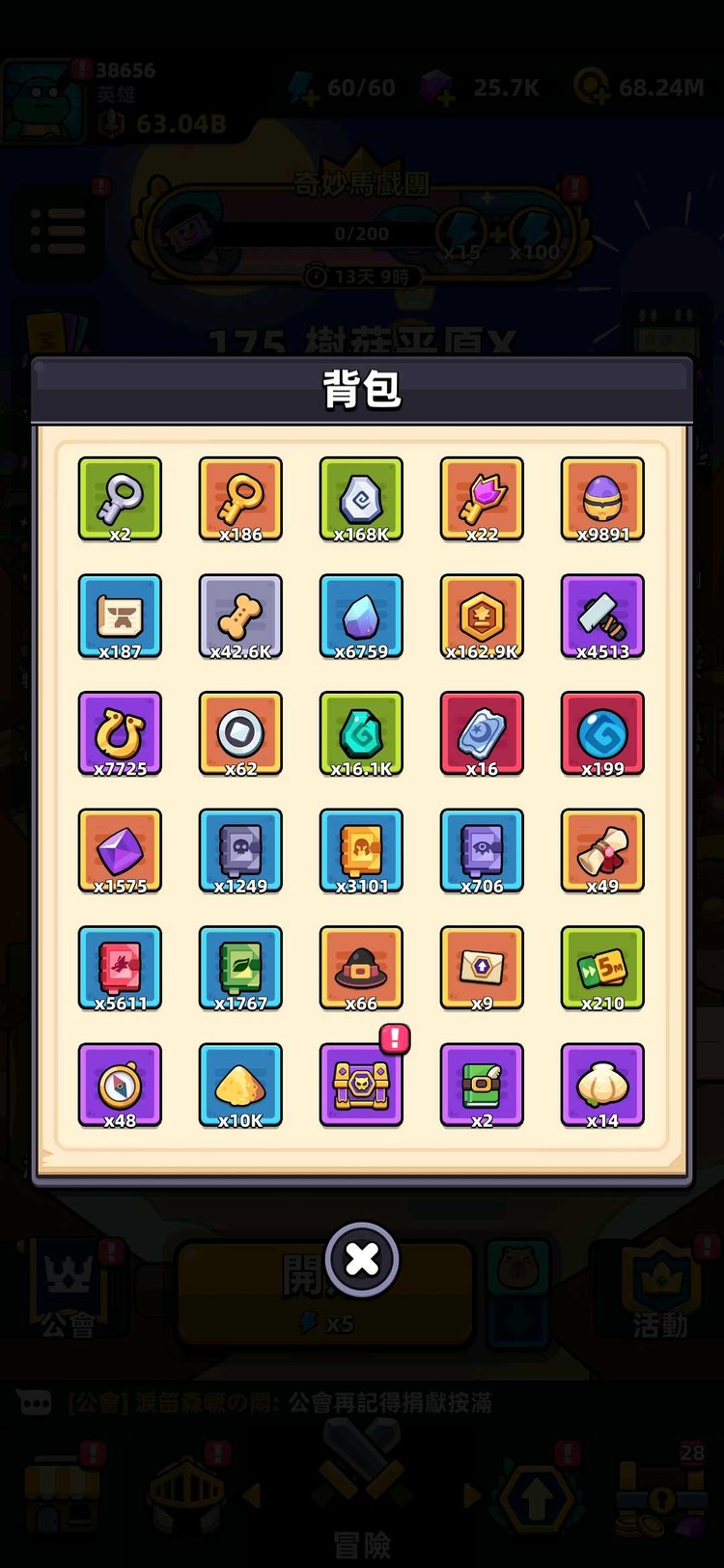Select the golden key item x186

point(240,499)
